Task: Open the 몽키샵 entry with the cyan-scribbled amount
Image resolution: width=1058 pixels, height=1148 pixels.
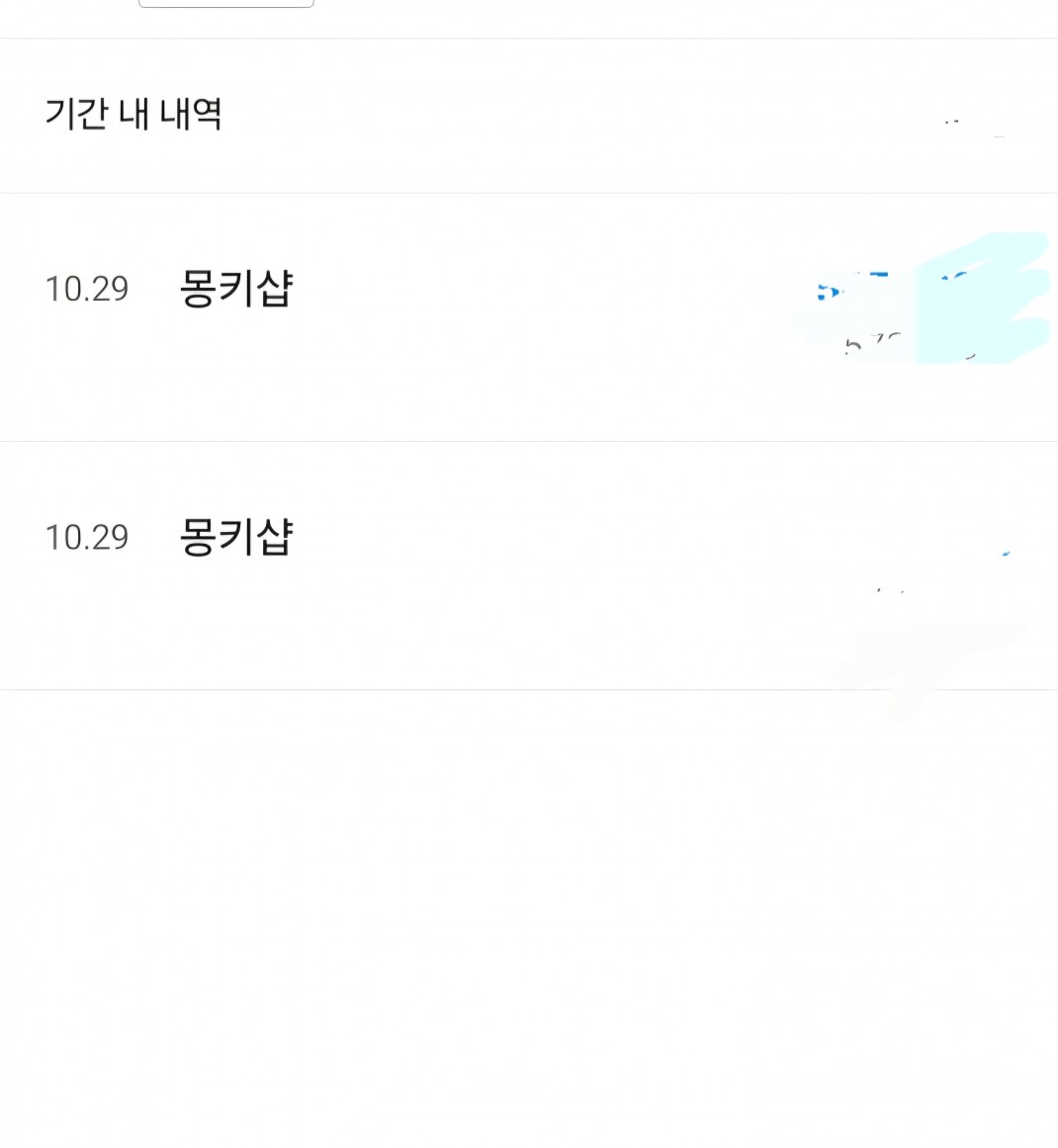Action: [235, 289]
